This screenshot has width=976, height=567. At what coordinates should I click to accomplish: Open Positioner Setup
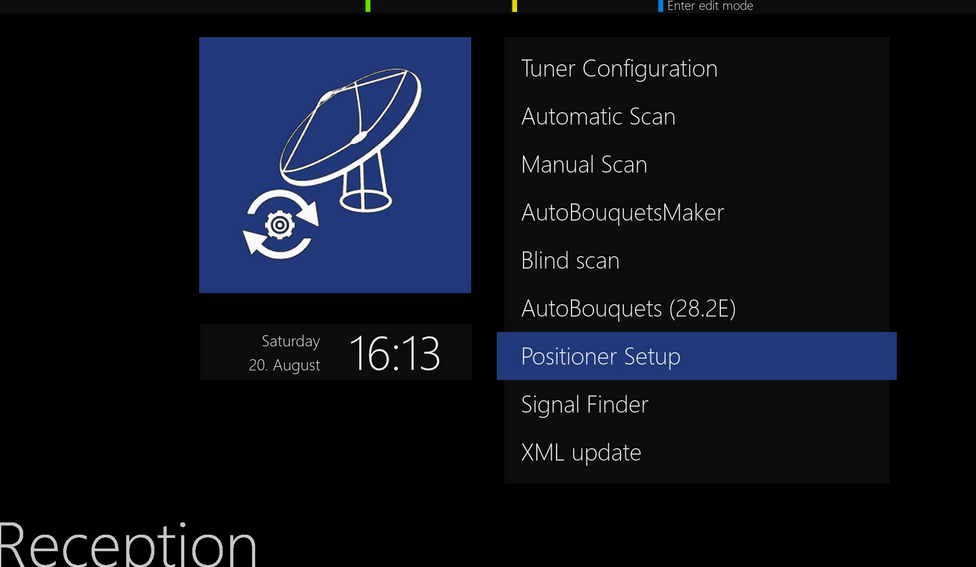(x=601, y=357)
